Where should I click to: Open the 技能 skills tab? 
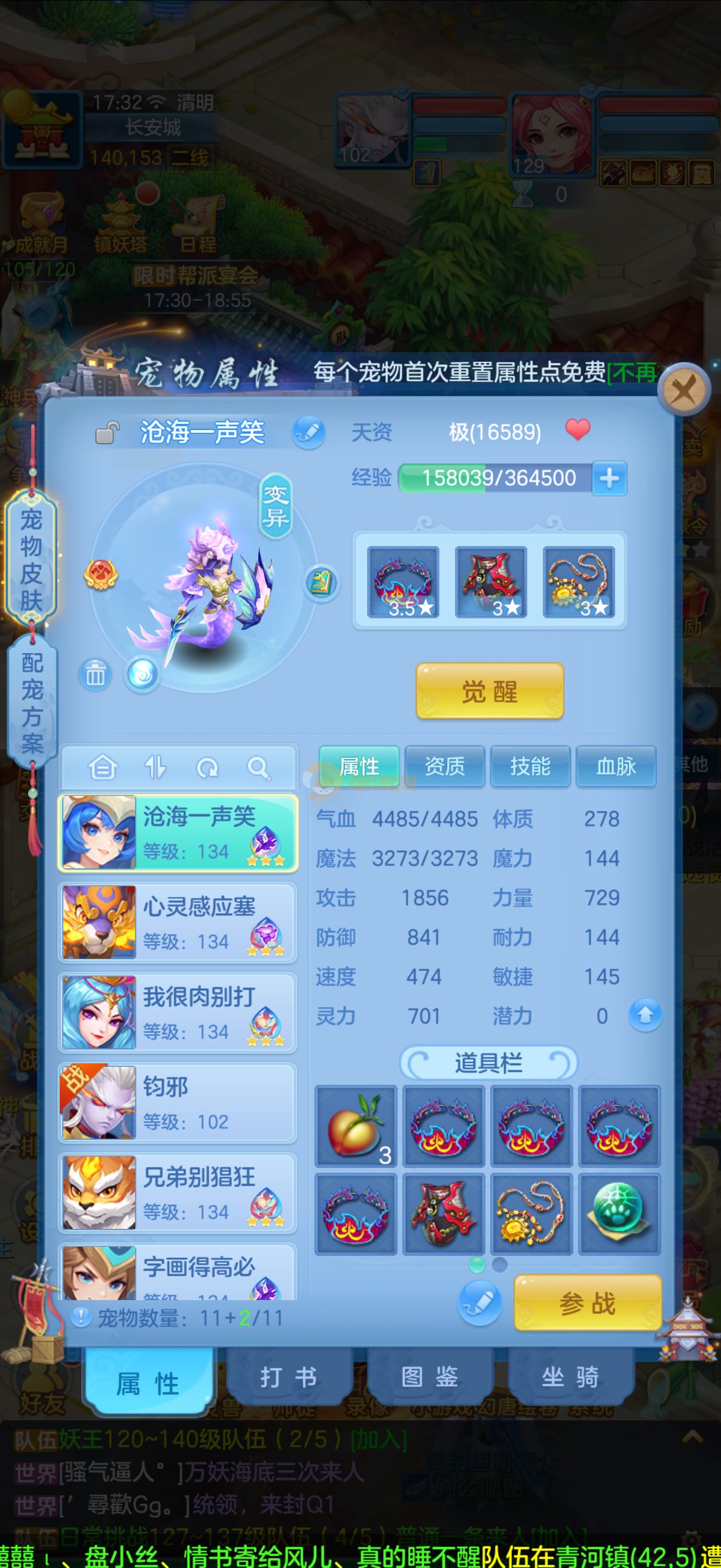click(x=530, y=765)
